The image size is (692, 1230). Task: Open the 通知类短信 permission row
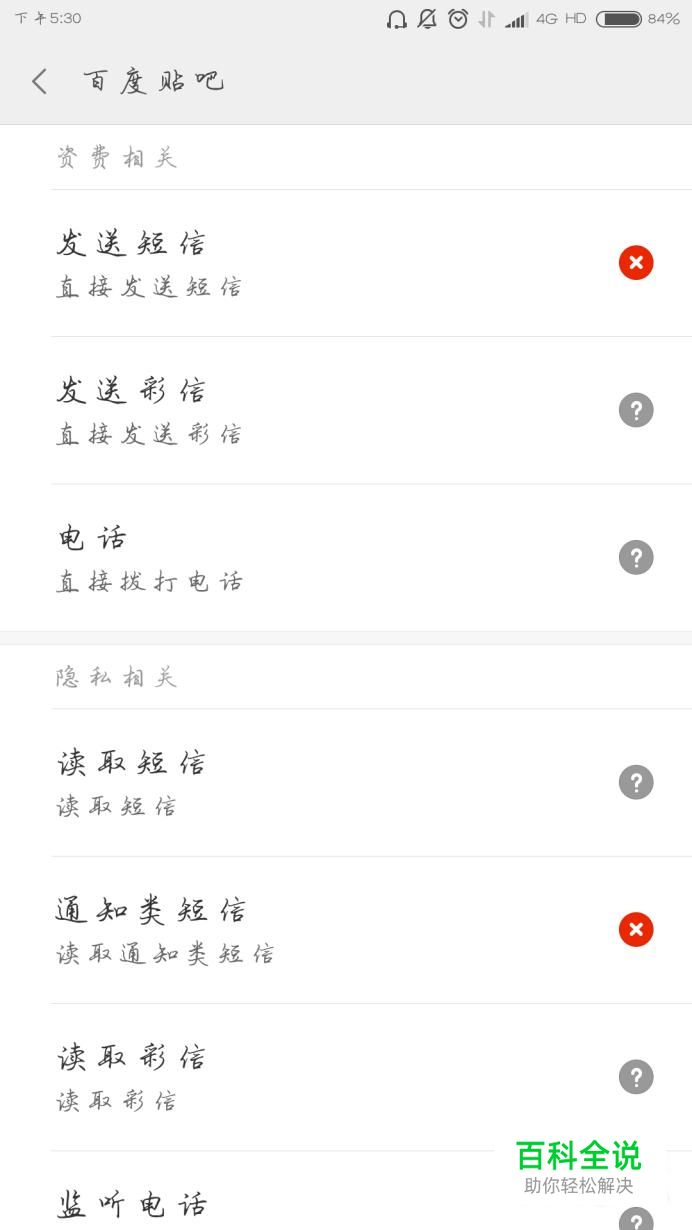tap(346, 929)
